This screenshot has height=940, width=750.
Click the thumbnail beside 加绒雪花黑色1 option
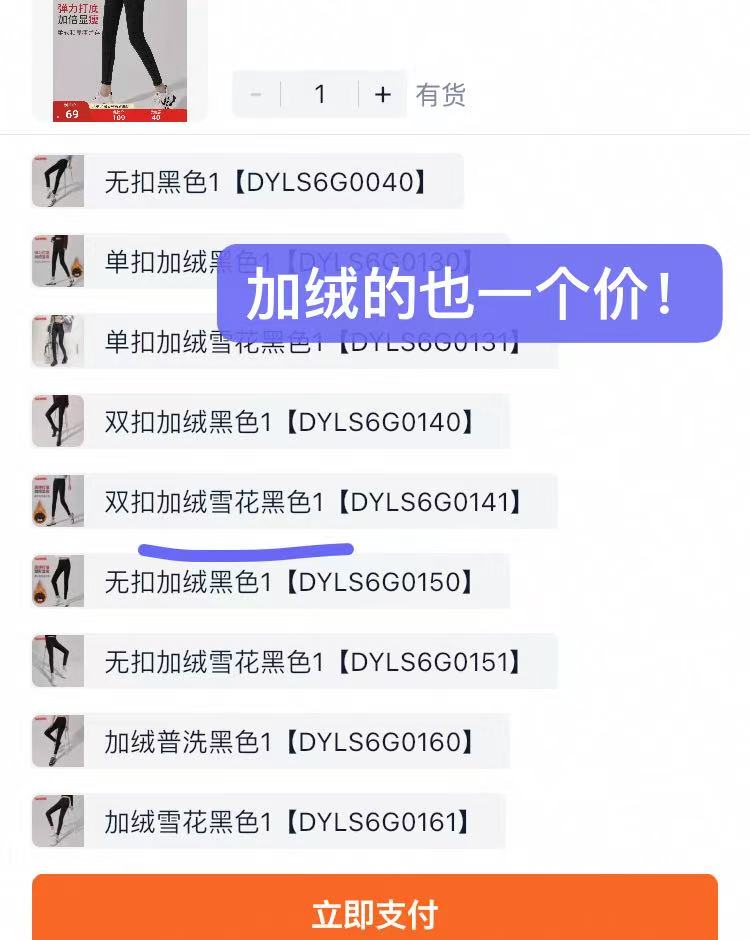coord(58,821)
